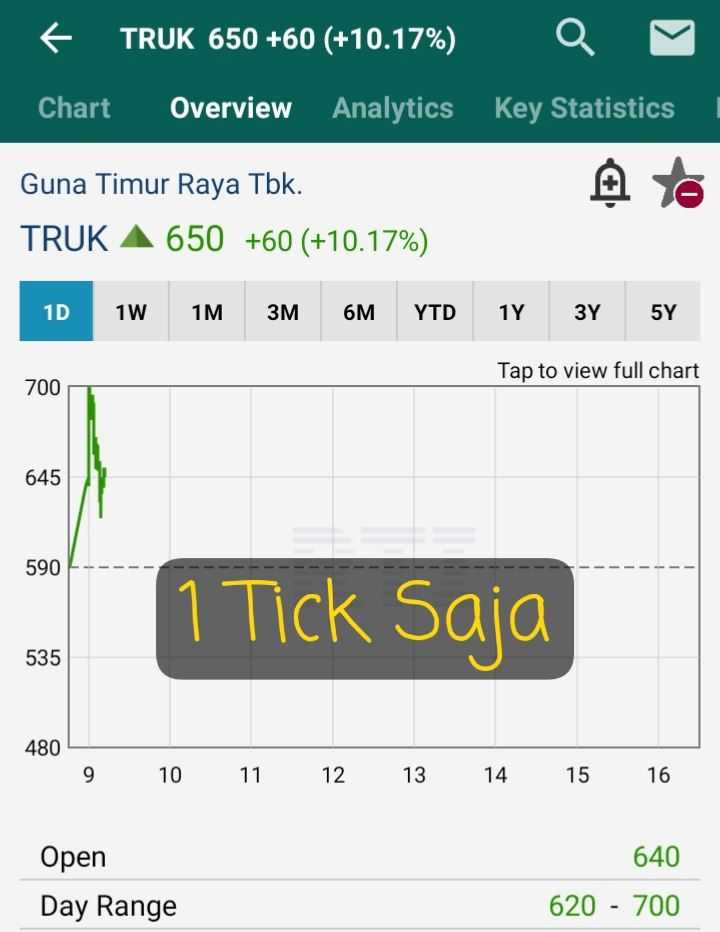
Task: Select the 3M chart range
Action: [x=283, y=312]
